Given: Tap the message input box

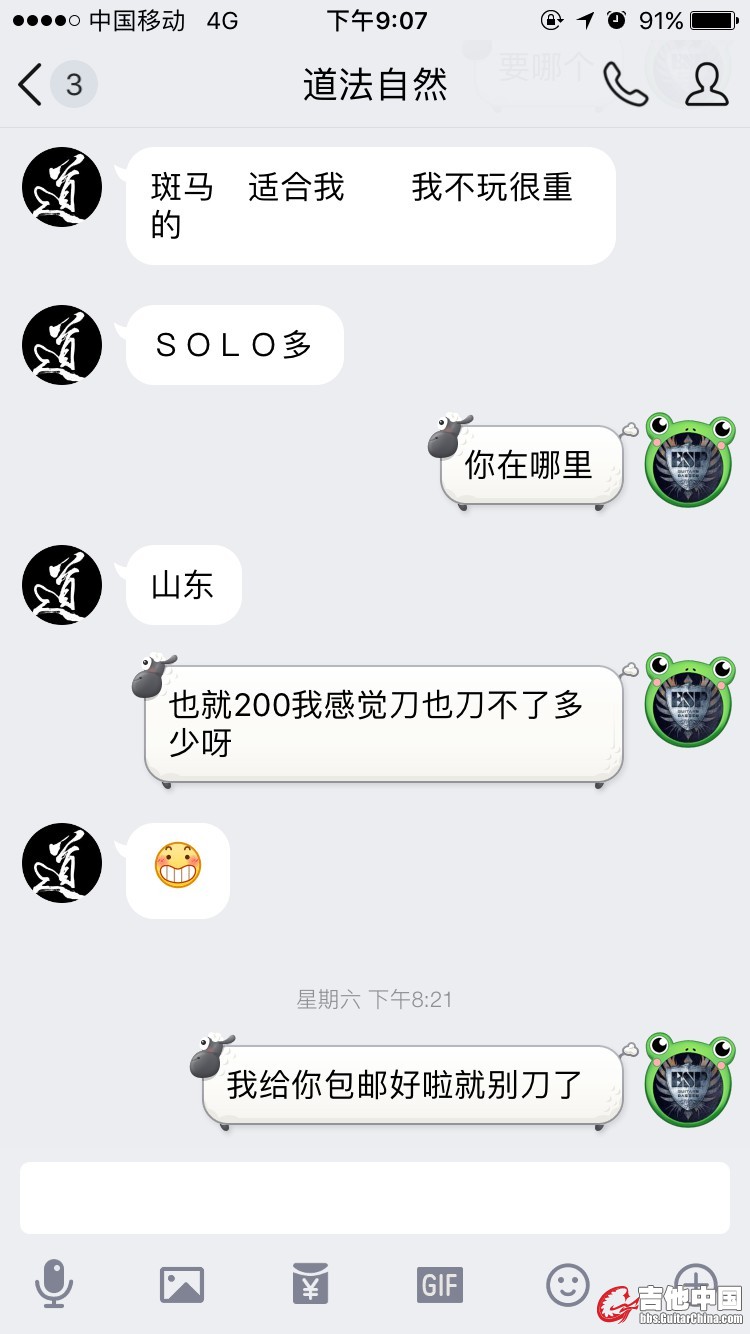Looking at the screenshot, I should tap(374, 1197).
